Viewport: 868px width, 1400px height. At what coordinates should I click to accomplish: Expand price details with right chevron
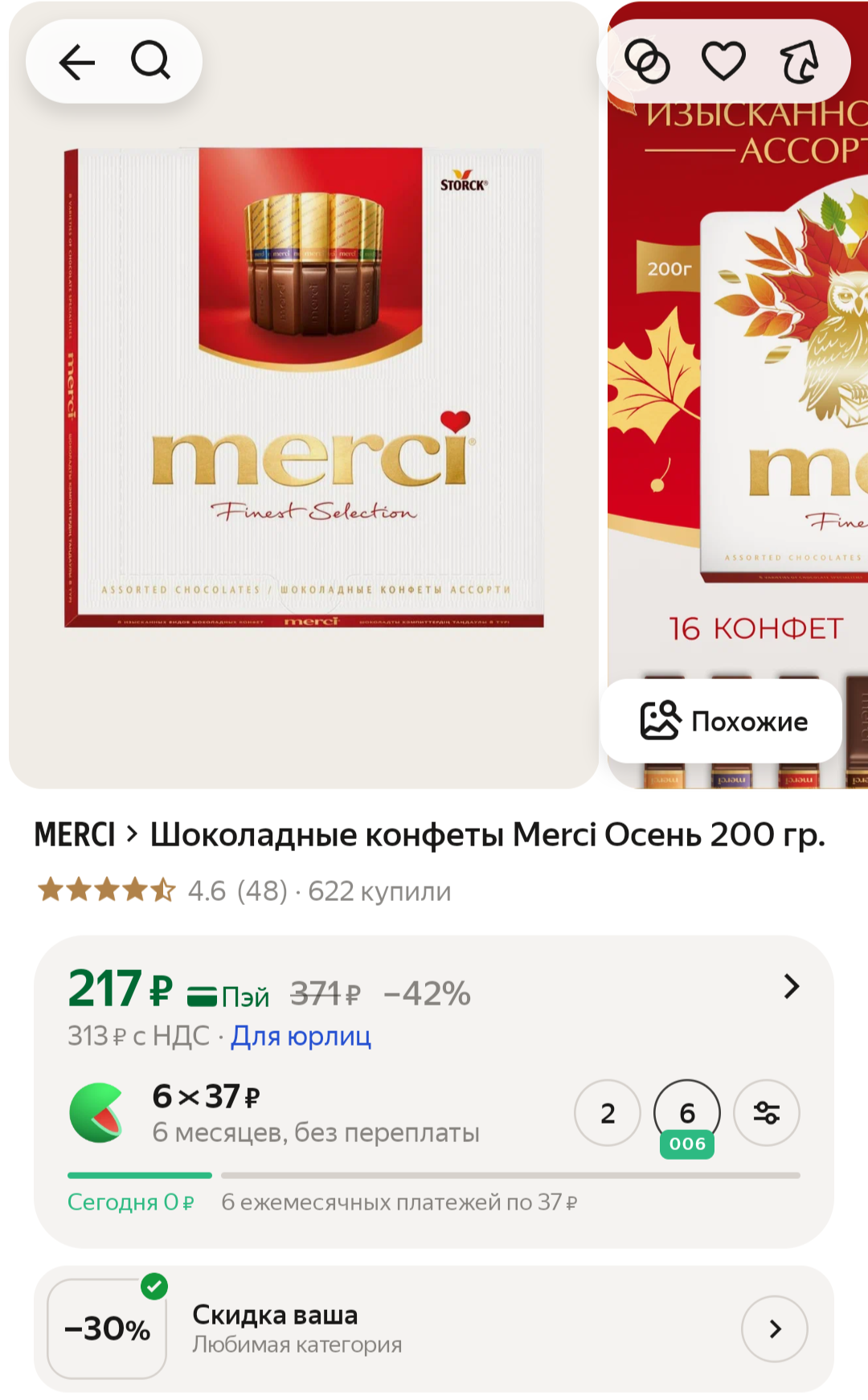point(792,987)
